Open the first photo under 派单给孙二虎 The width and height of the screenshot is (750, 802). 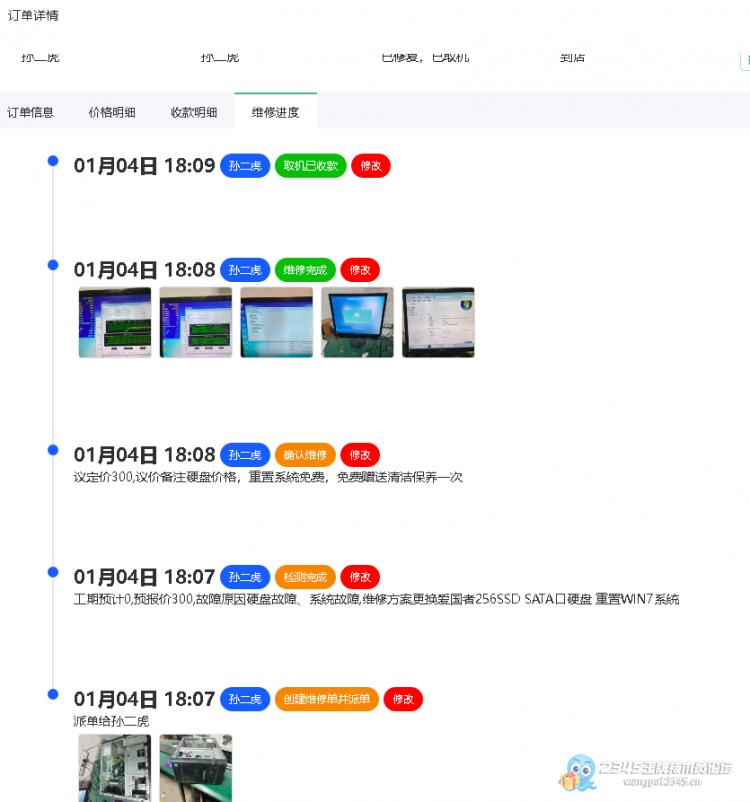pos(115,768)
